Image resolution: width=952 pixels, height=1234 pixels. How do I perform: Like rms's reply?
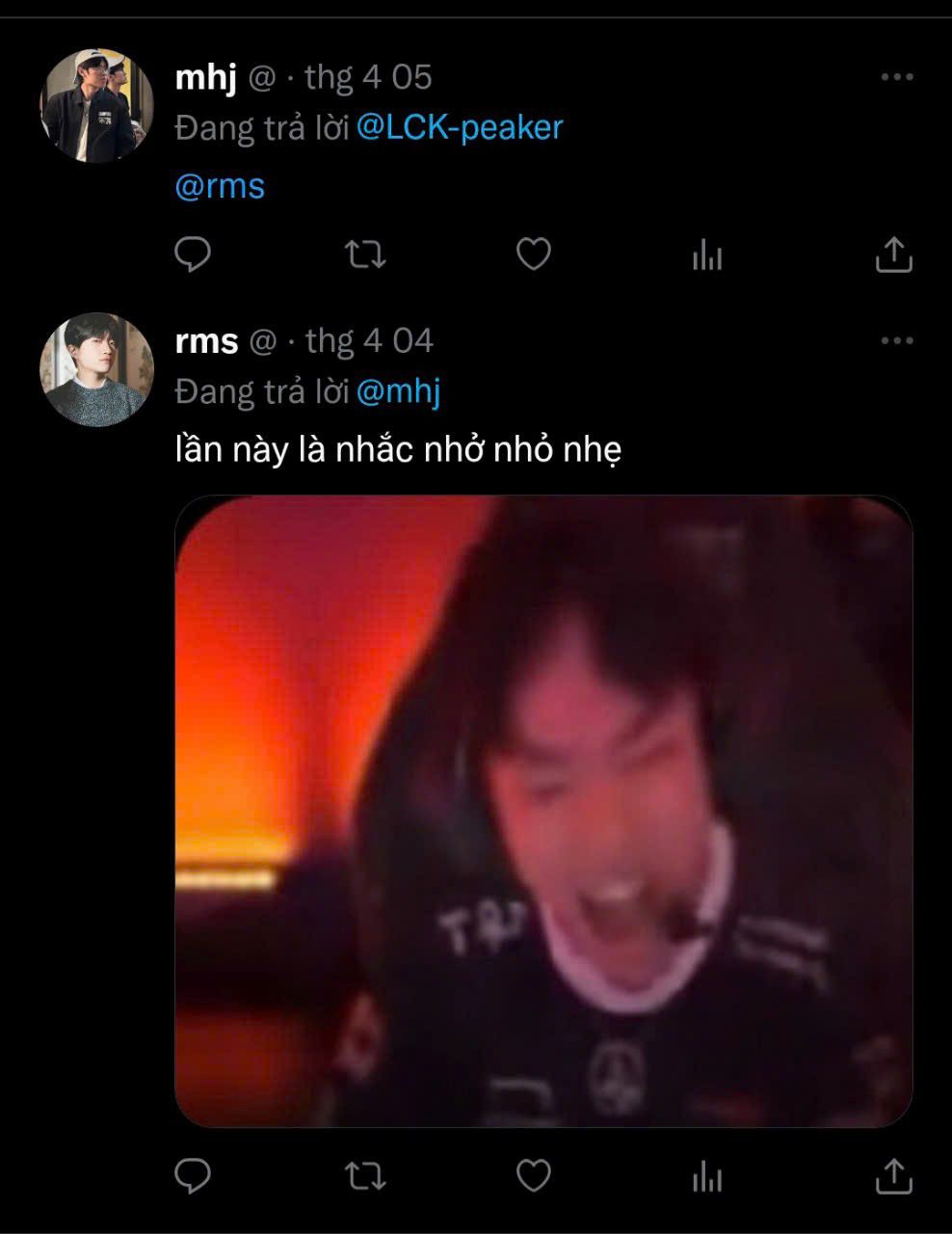point(534,1176)
